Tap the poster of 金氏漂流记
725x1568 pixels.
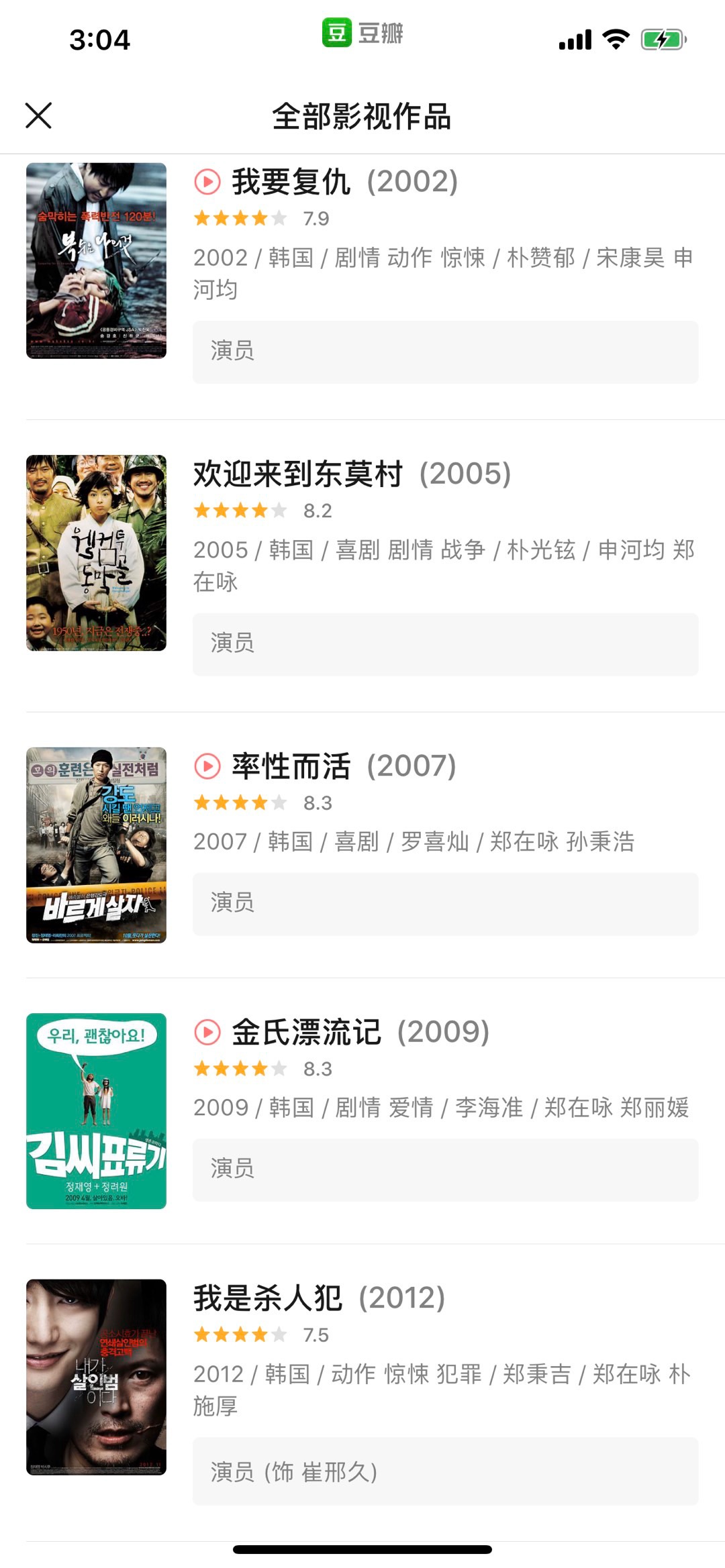(x=96, y=1111)
